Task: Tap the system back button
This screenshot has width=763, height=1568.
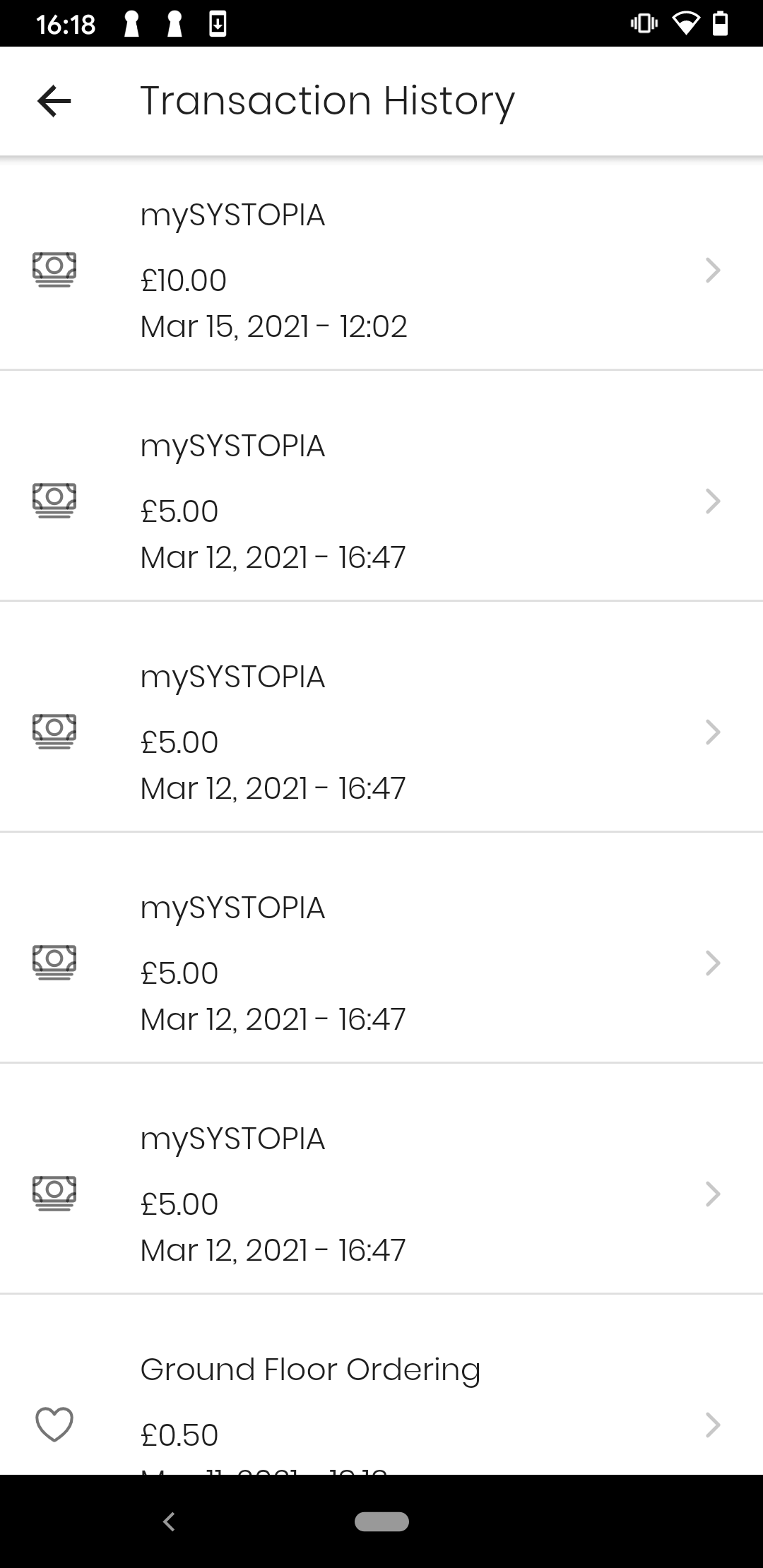Action: (x=169, y=1521)
